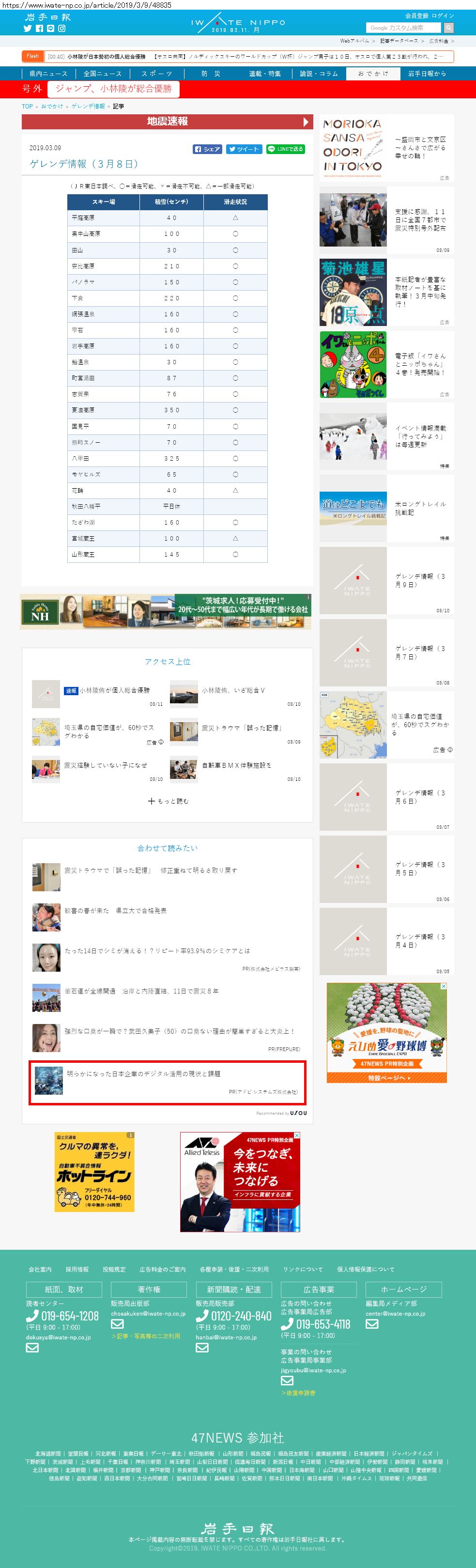
Task: Open 会社案内 in the footer
Action: (40, 1270)
